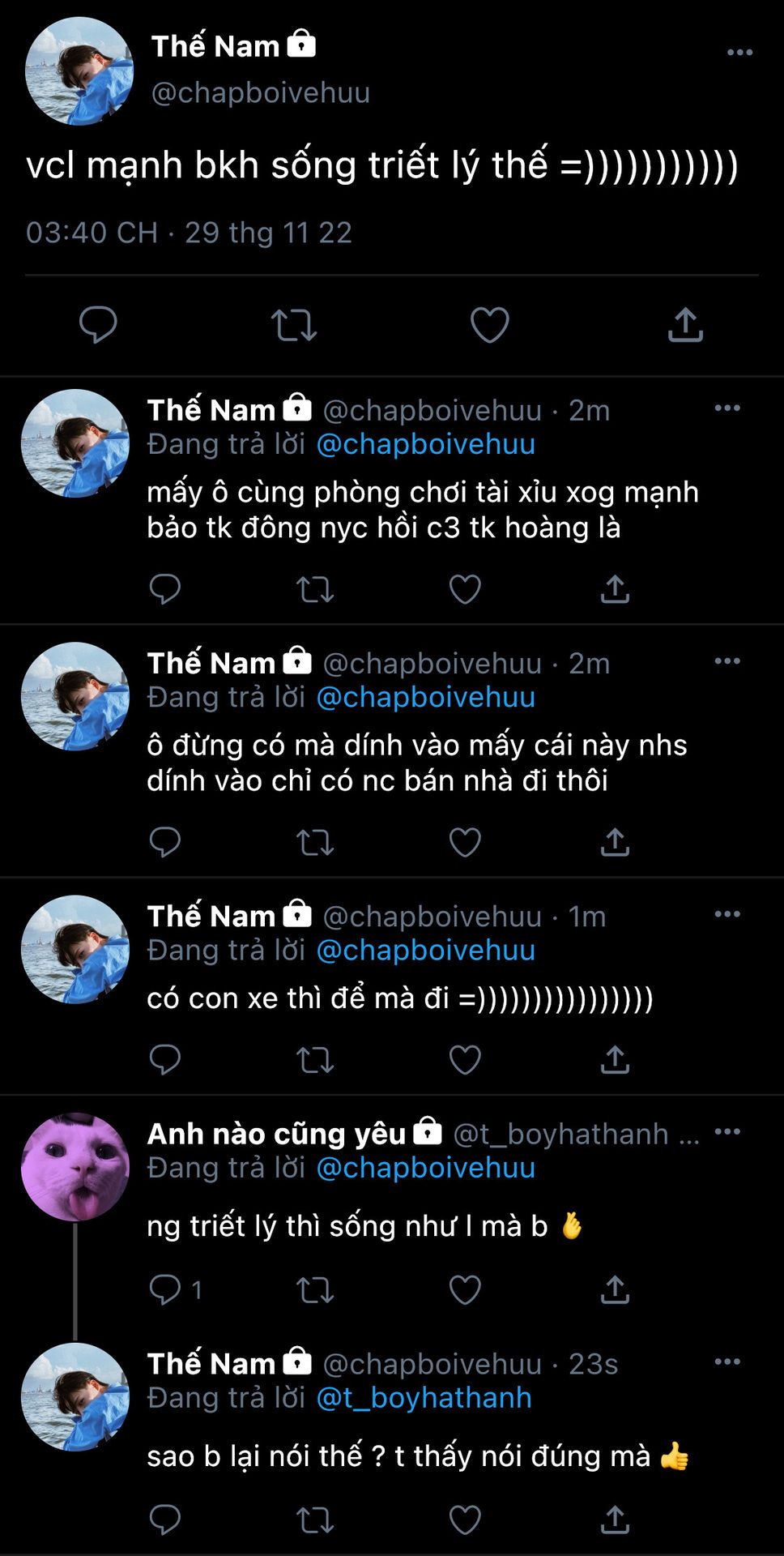Like the reply 'sao b lại nói thế'

(x=465, y=1520)
